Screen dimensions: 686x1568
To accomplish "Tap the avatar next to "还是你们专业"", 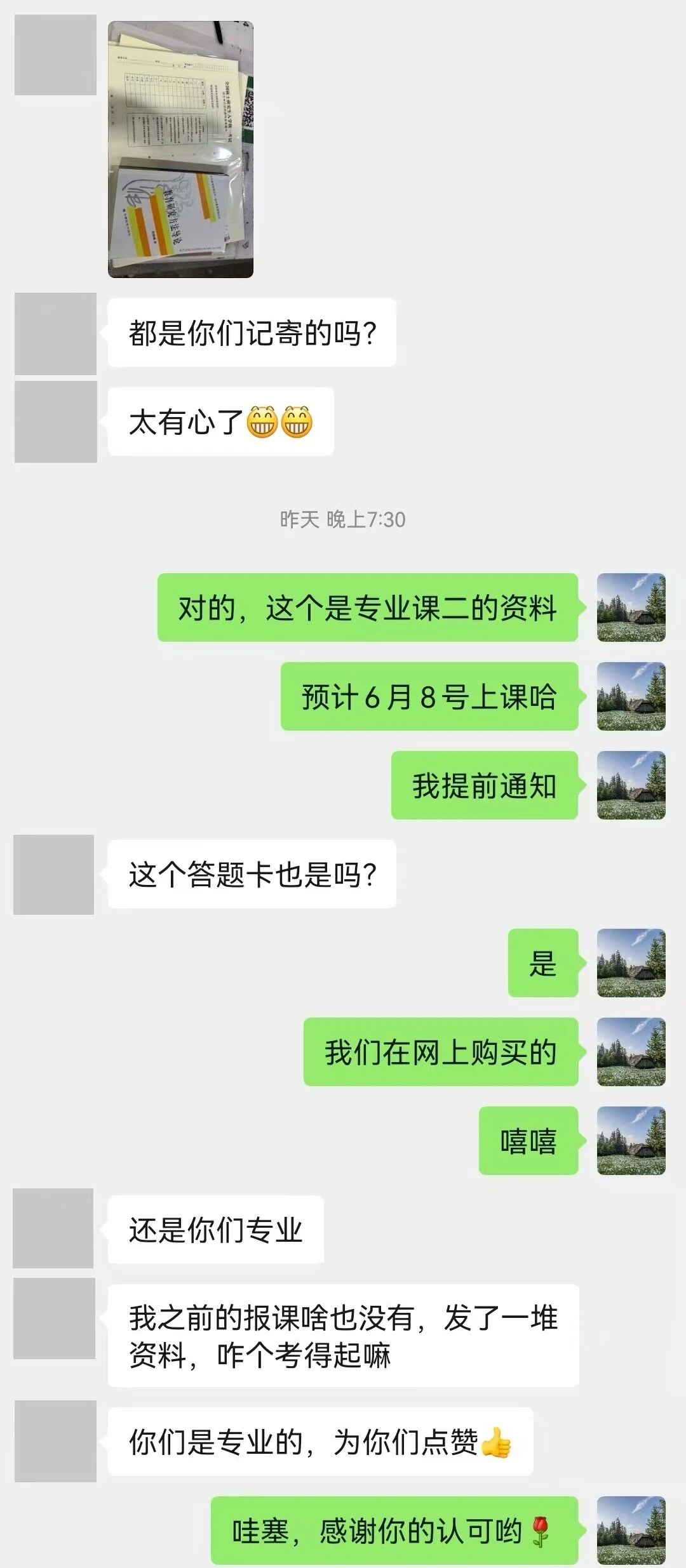I will click(x=53, y=1229).
